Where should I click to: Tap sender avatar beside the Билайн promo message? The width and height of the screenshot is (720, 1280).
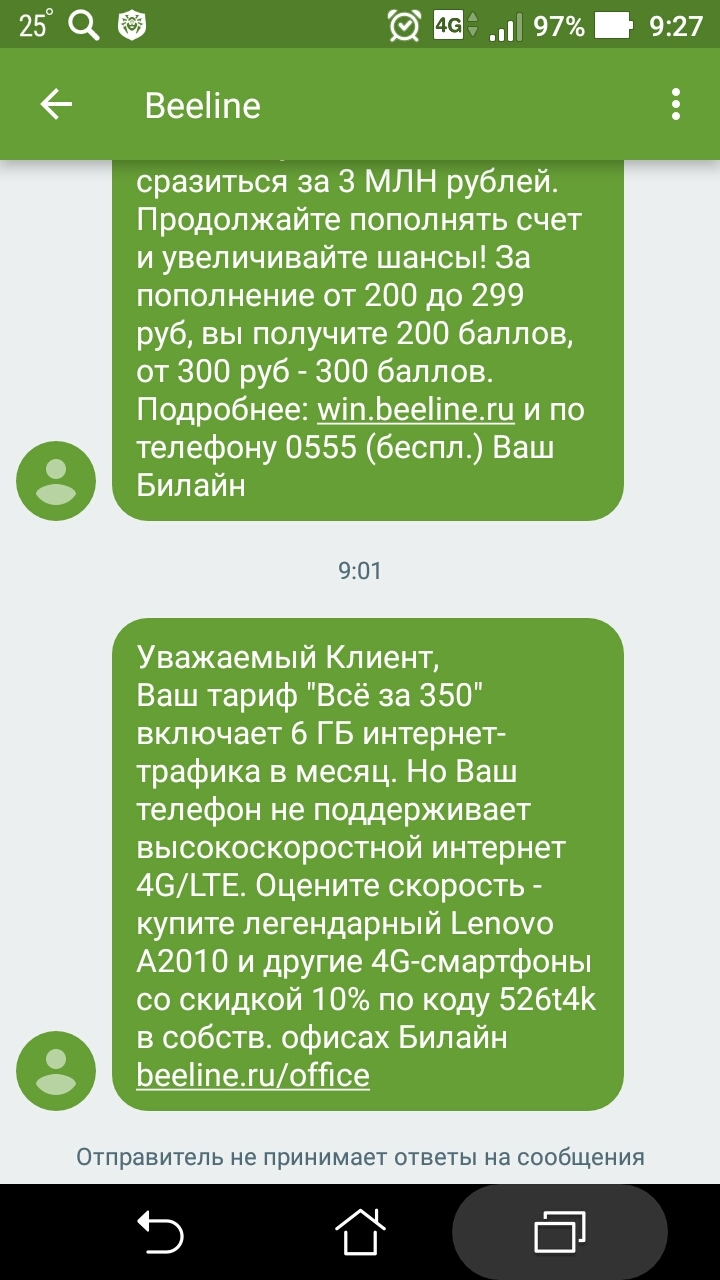56,481
